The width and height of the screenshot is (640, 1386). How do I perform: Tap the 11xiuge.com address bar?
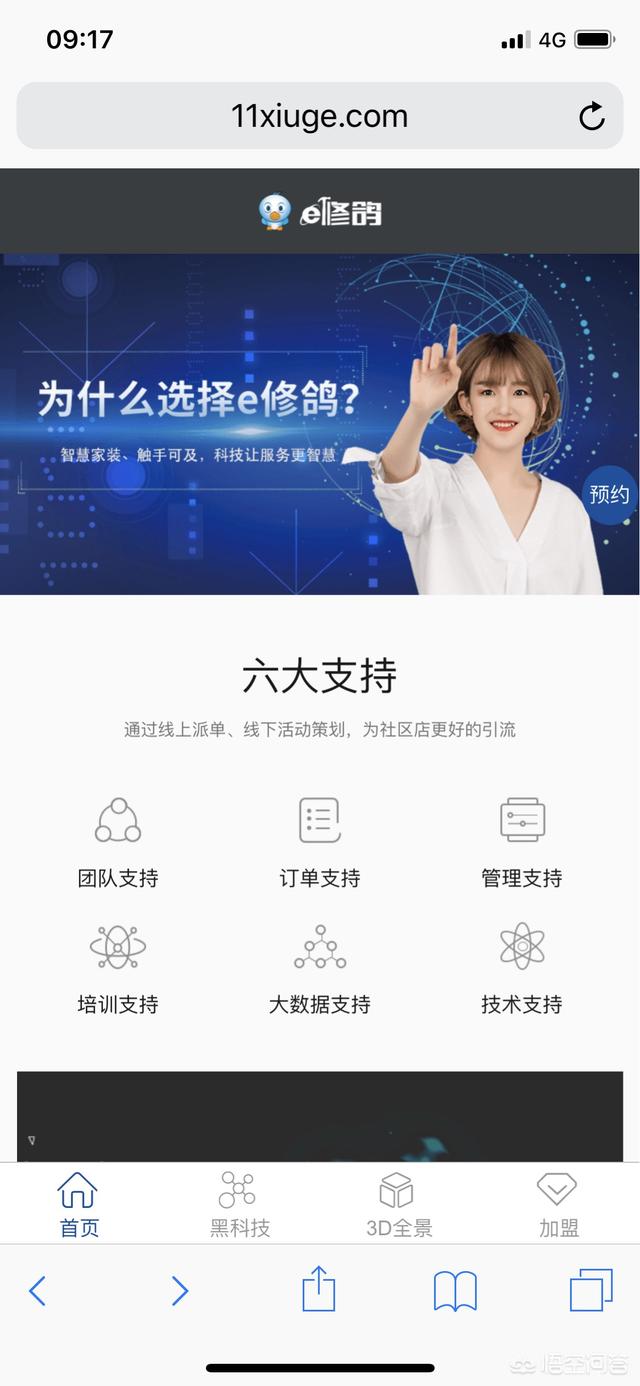[x=319, y=117]
